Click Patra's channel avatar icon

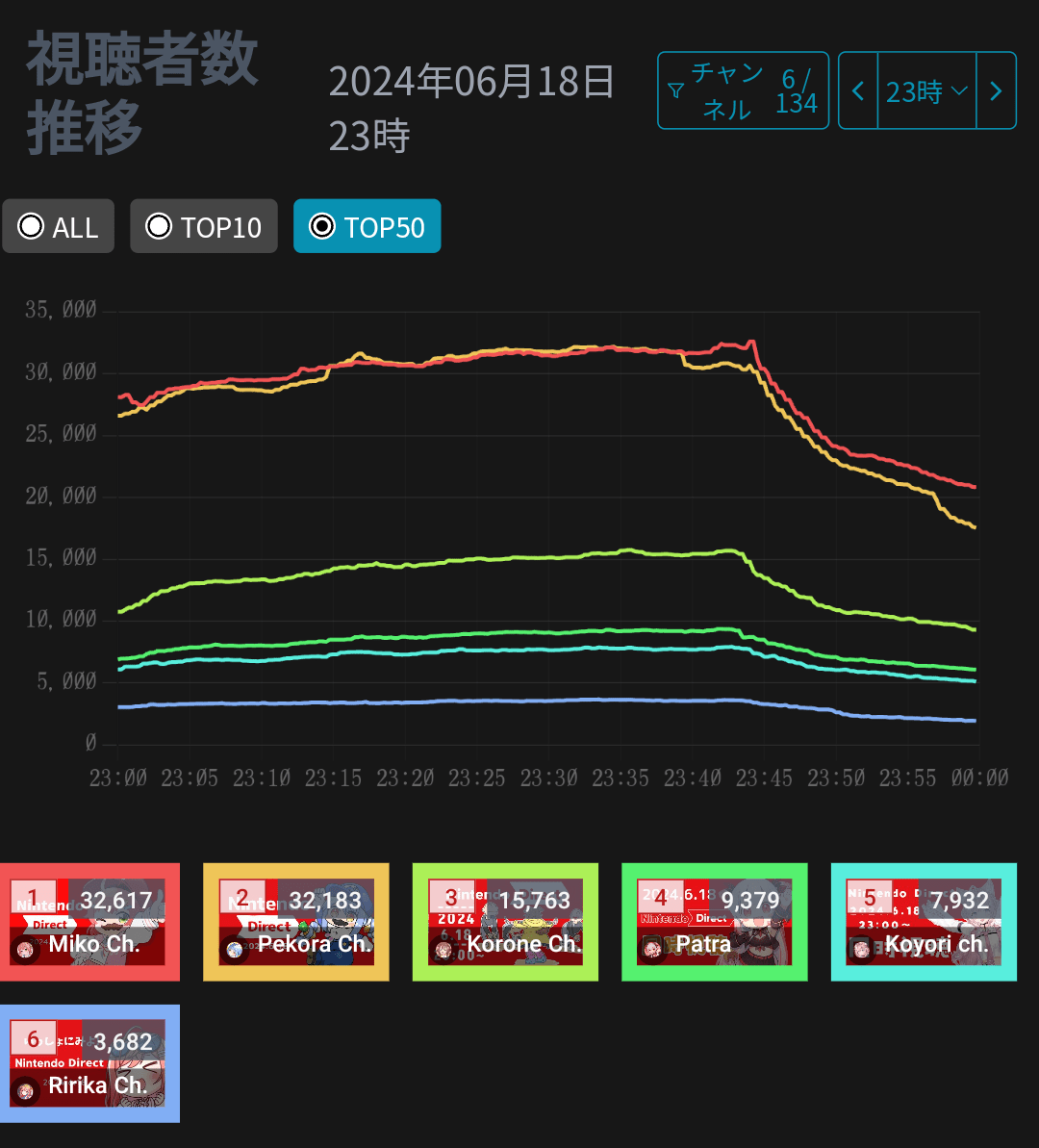[652, 951]
